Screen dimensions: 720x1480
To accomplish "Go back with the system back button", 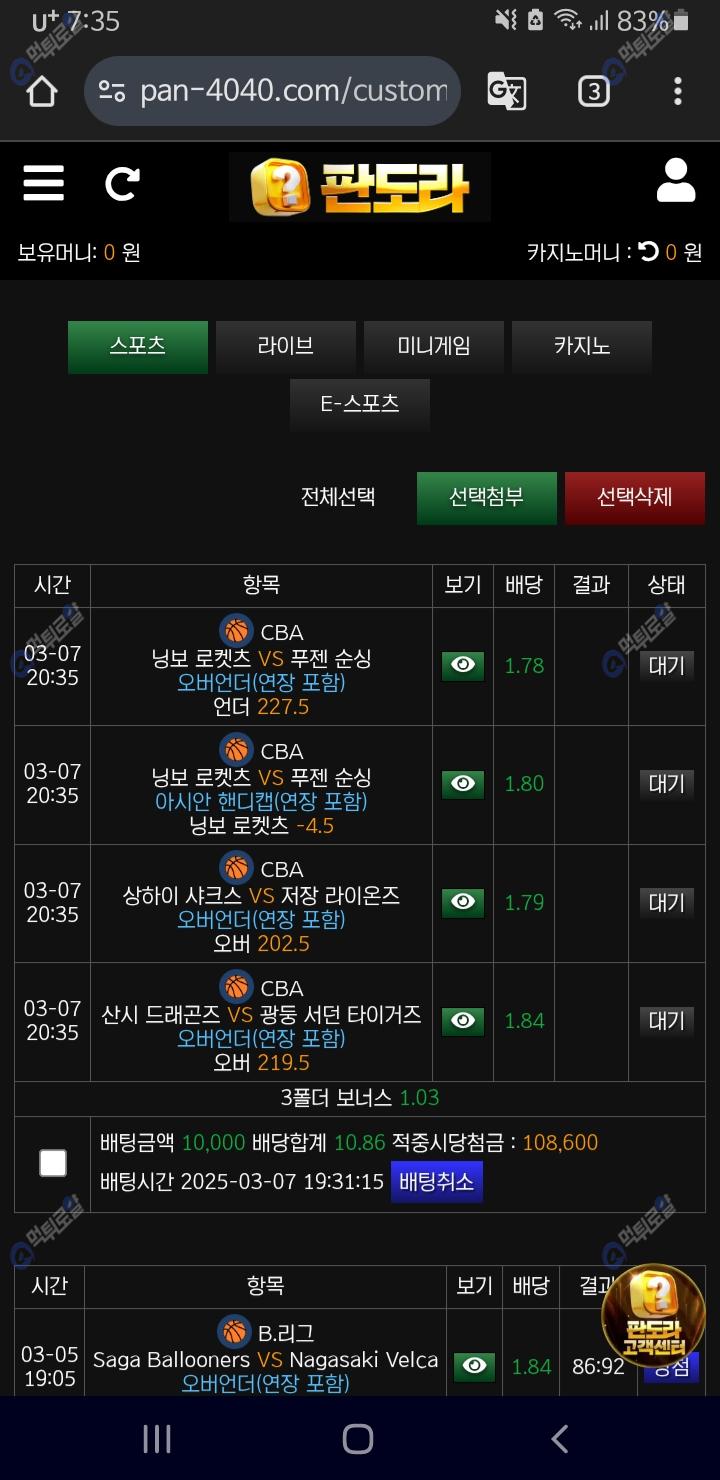I will (560, 1439).
